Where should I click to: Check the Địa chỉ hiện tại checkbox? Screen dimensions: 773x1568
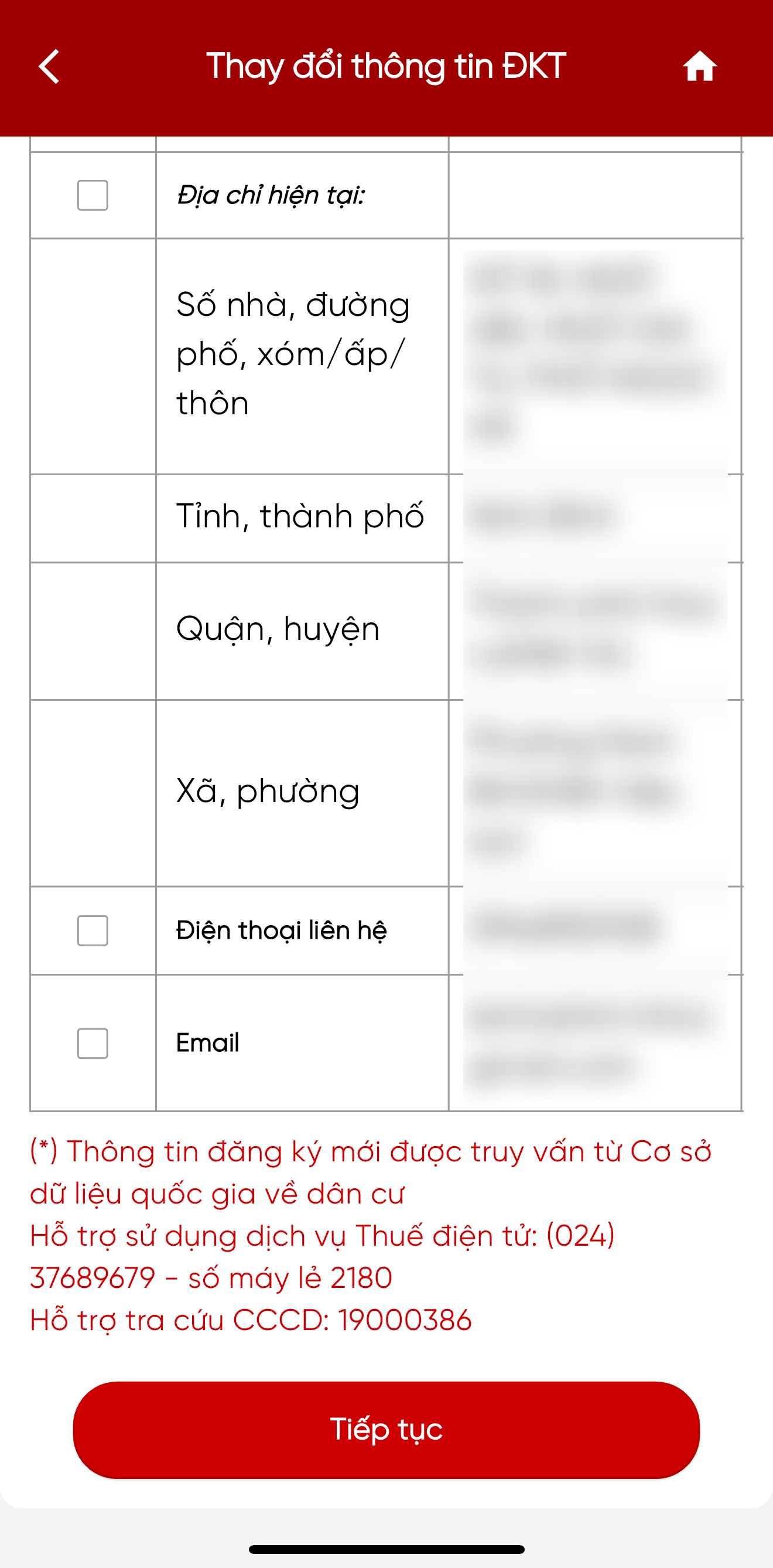pyautogui.click(x=93, y=195)
